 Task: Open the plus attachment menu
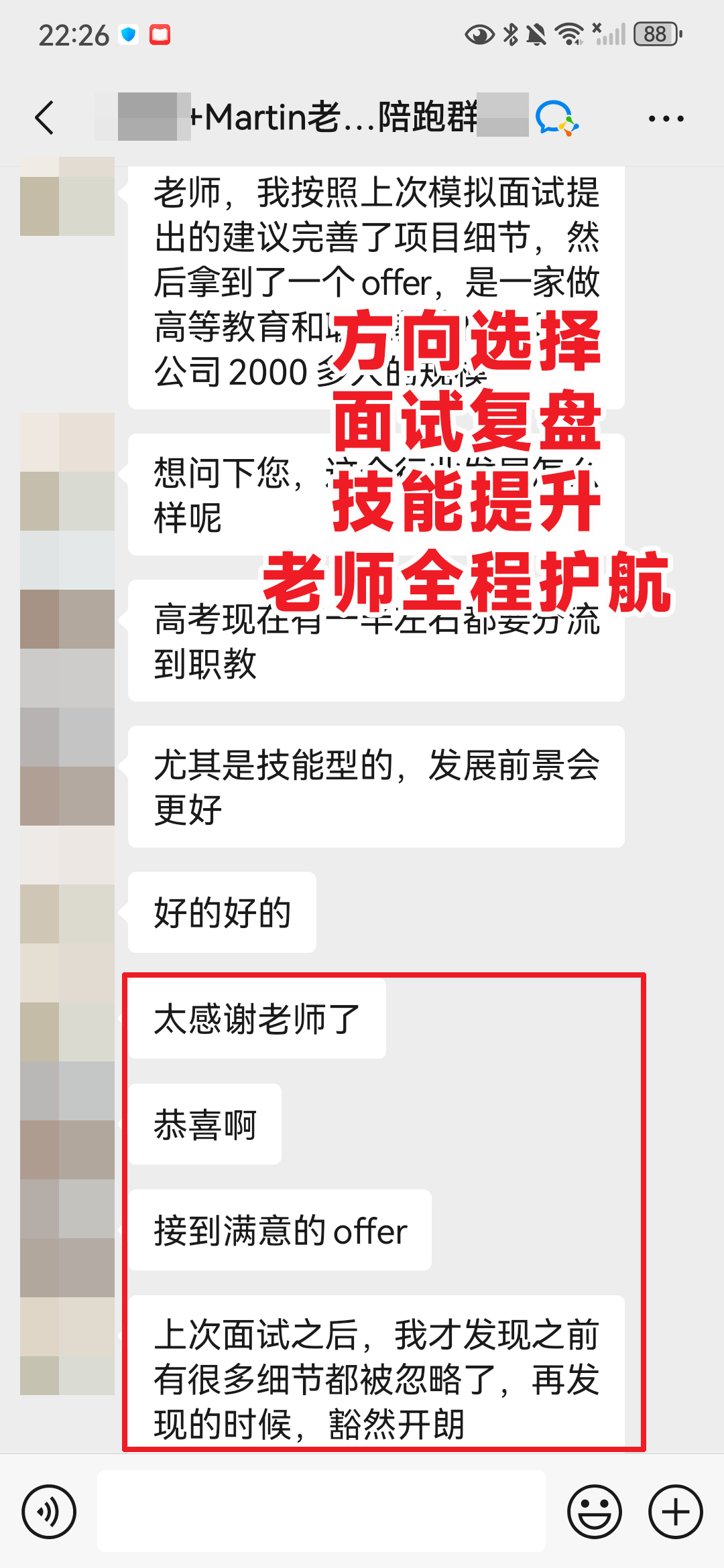pos(676,1512)
